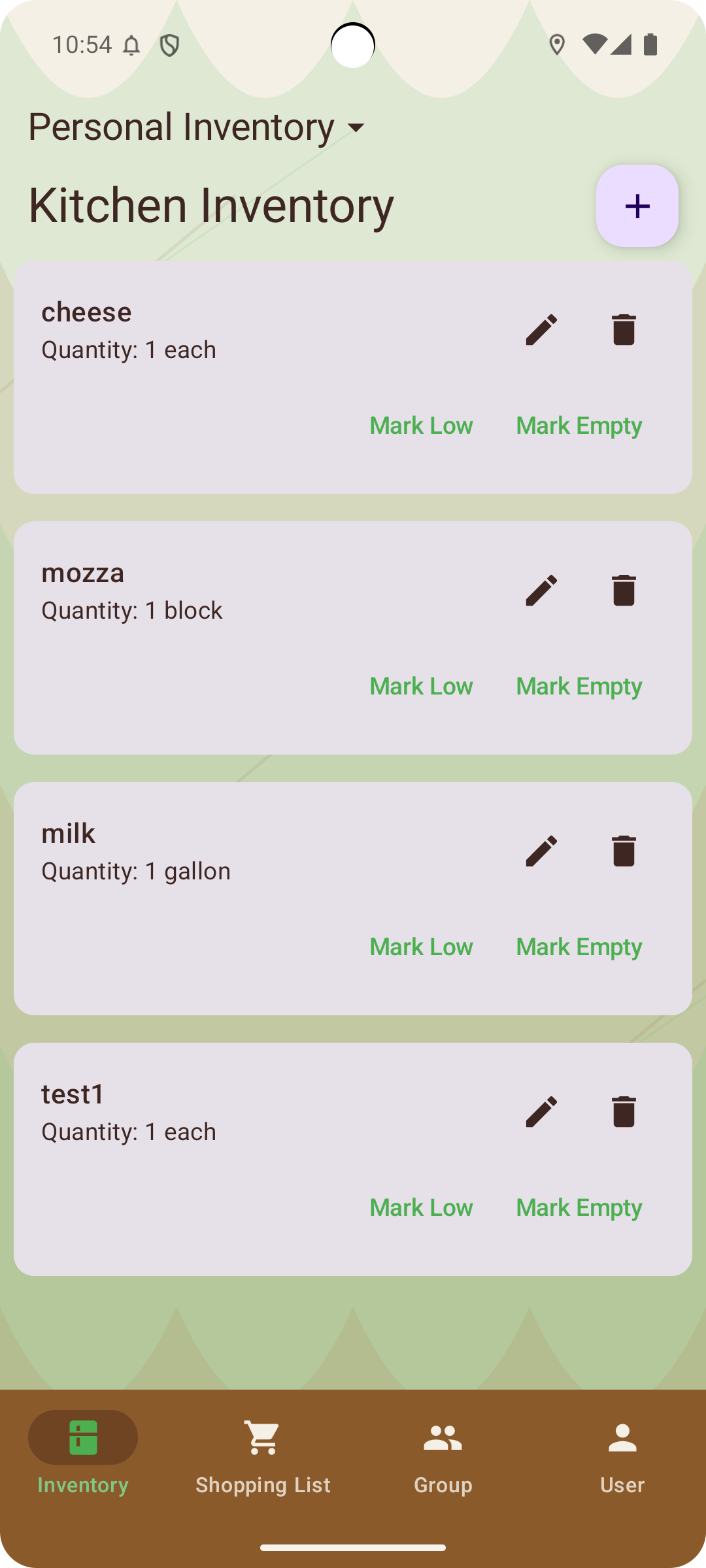This screenshot has width=706, height=1568.
Task: Mark test1 as empty
Action: [x=579, y=1207]
